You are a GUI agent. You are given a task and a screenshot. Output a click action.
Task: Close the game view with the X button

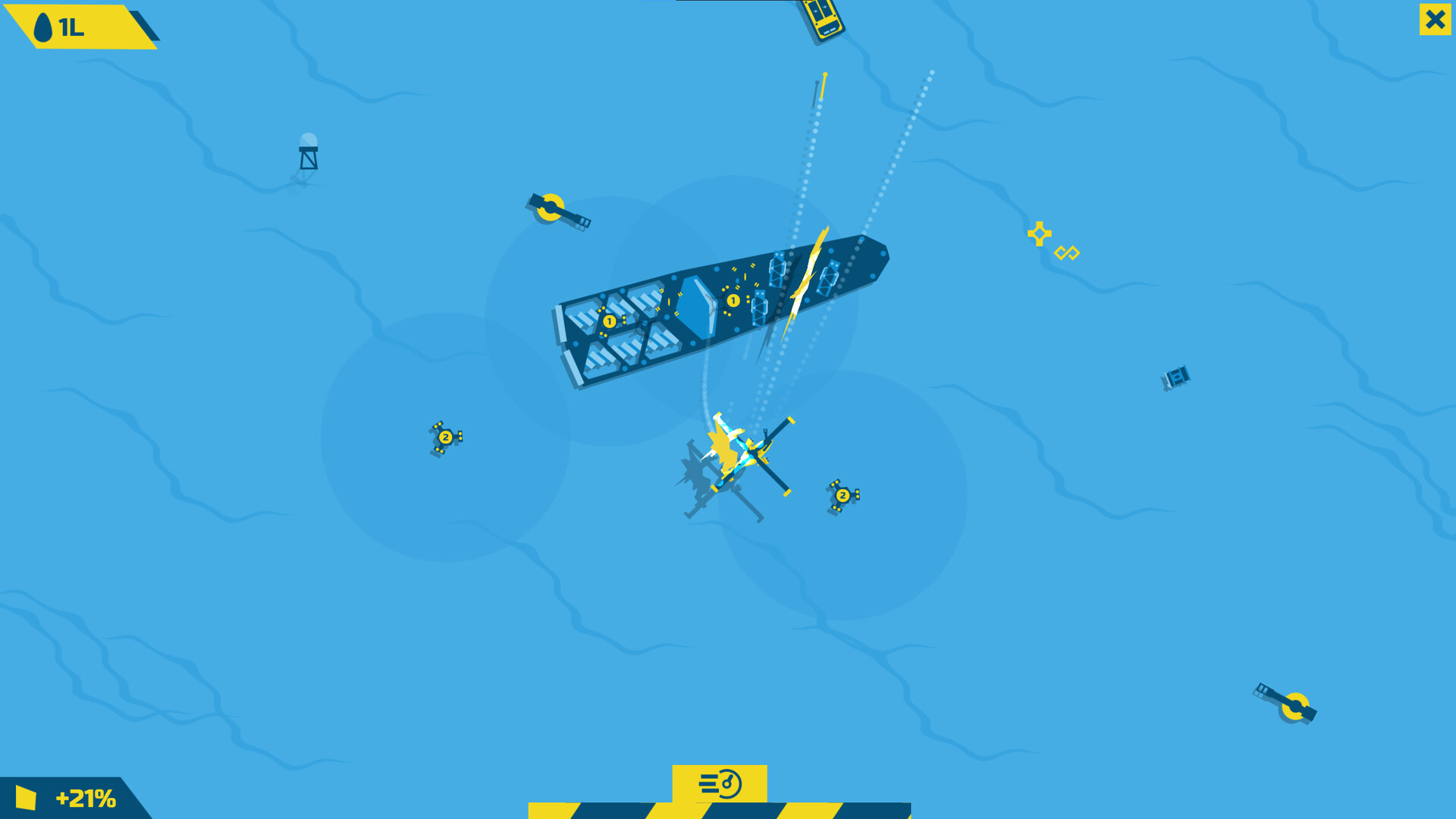(x=1435, y=20)
